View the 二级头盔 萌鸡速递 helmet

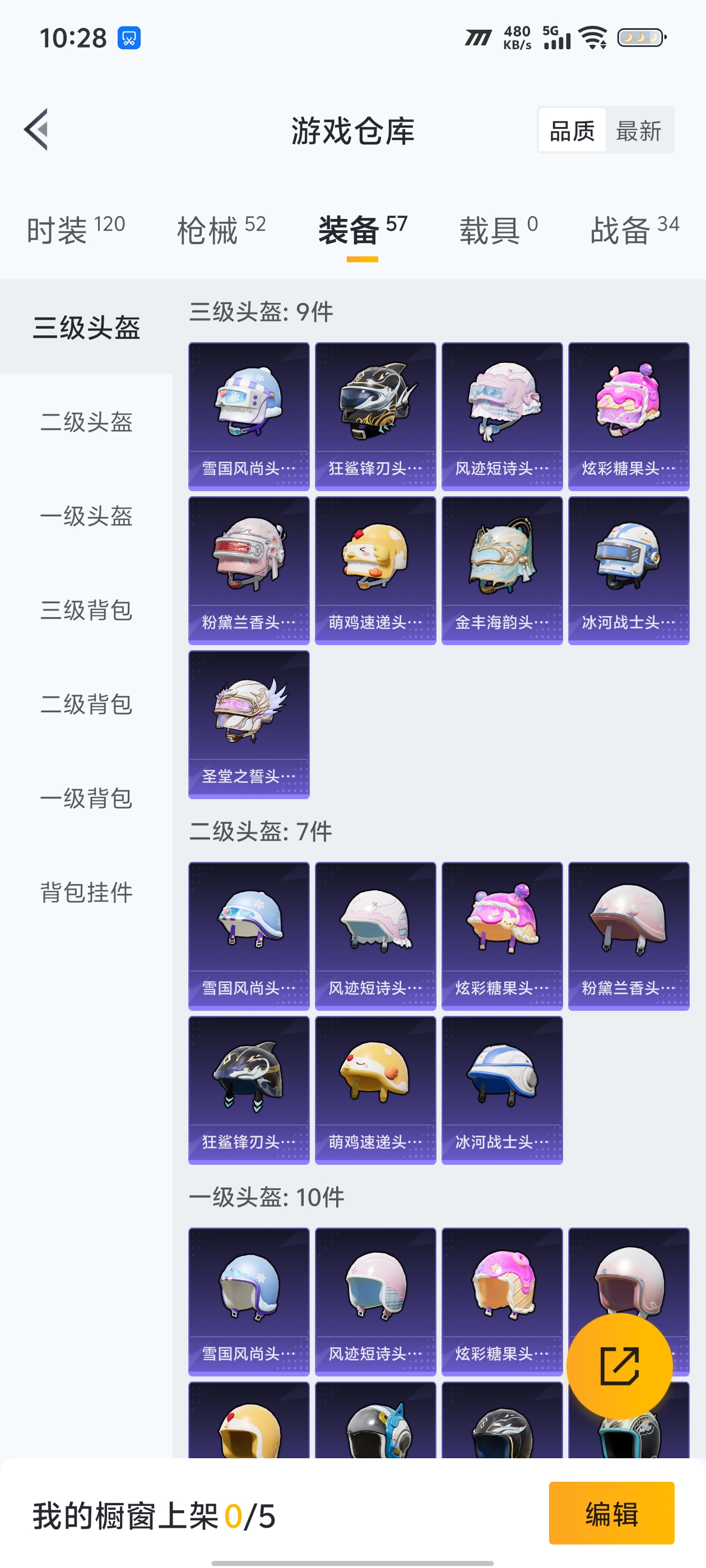click(x=375, y=1090)
